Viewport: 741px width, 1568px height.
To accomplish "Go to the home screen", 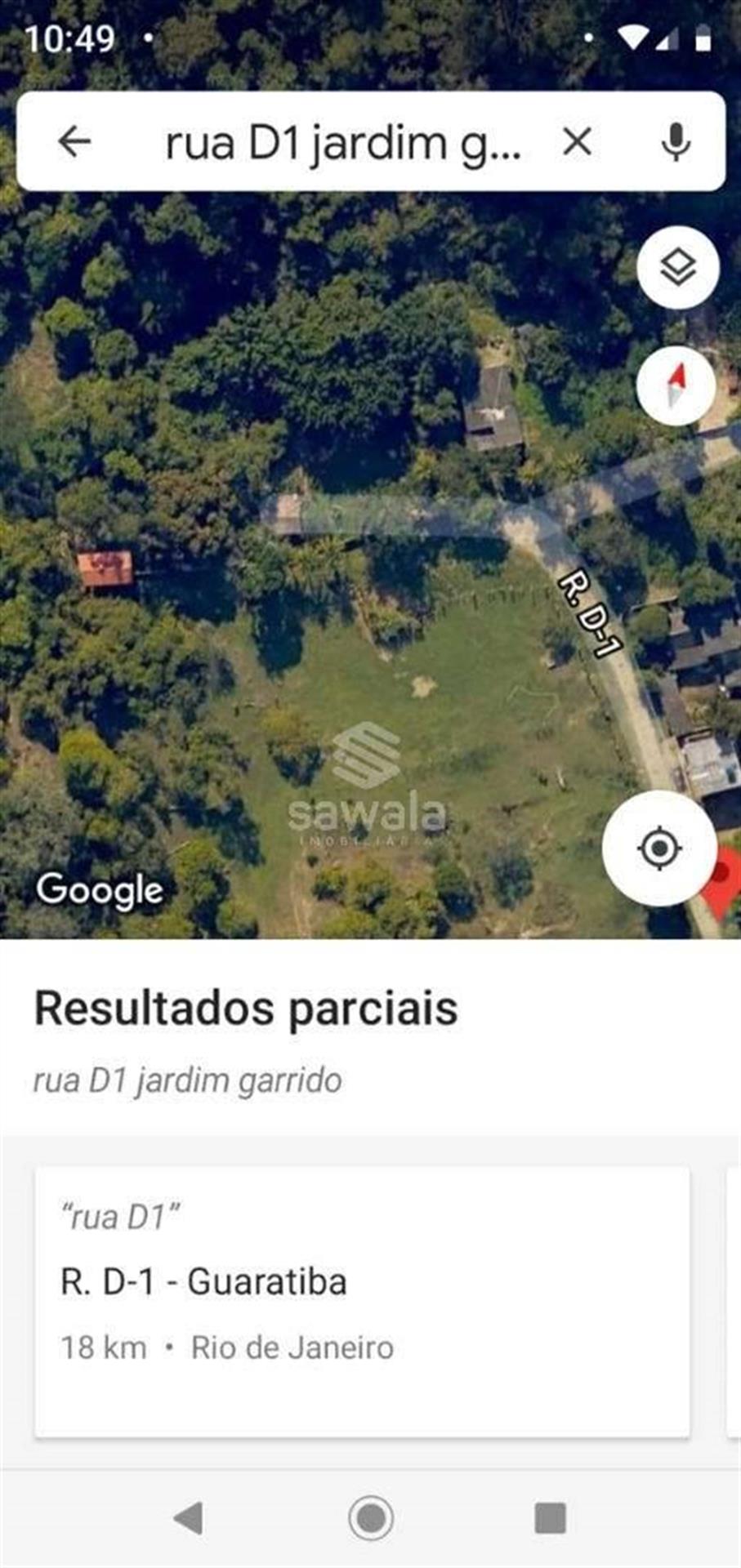I will 371,1518.
